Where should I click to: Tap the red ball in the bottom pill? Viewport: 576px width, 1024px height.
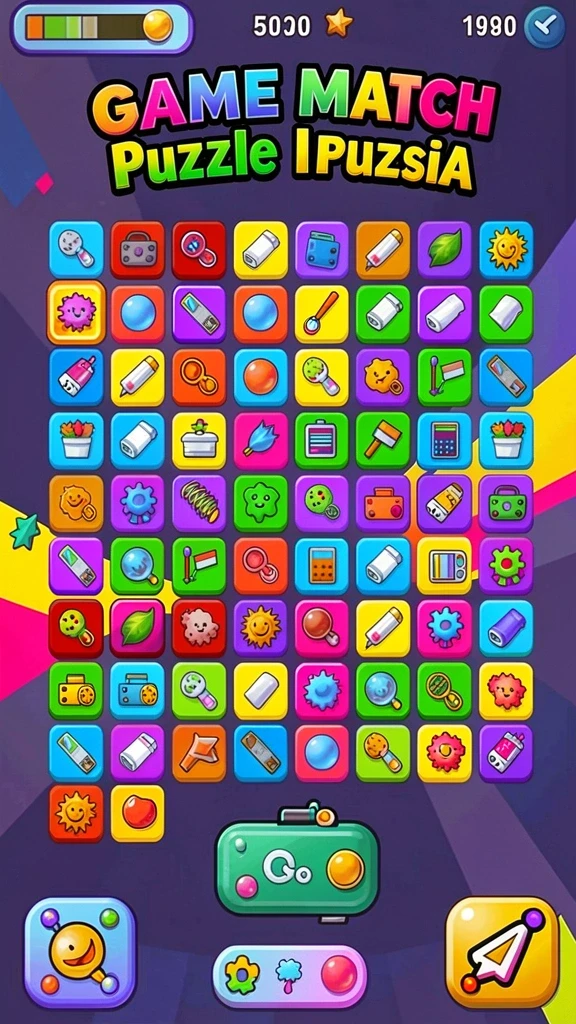pos(339,976)
